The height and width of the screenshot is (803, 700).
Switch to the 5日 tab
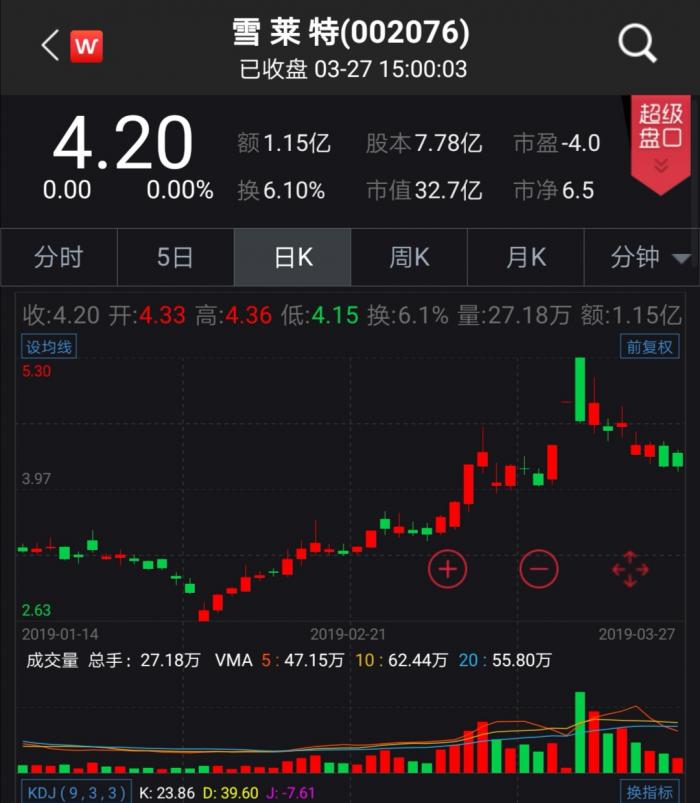click(175, 258)
